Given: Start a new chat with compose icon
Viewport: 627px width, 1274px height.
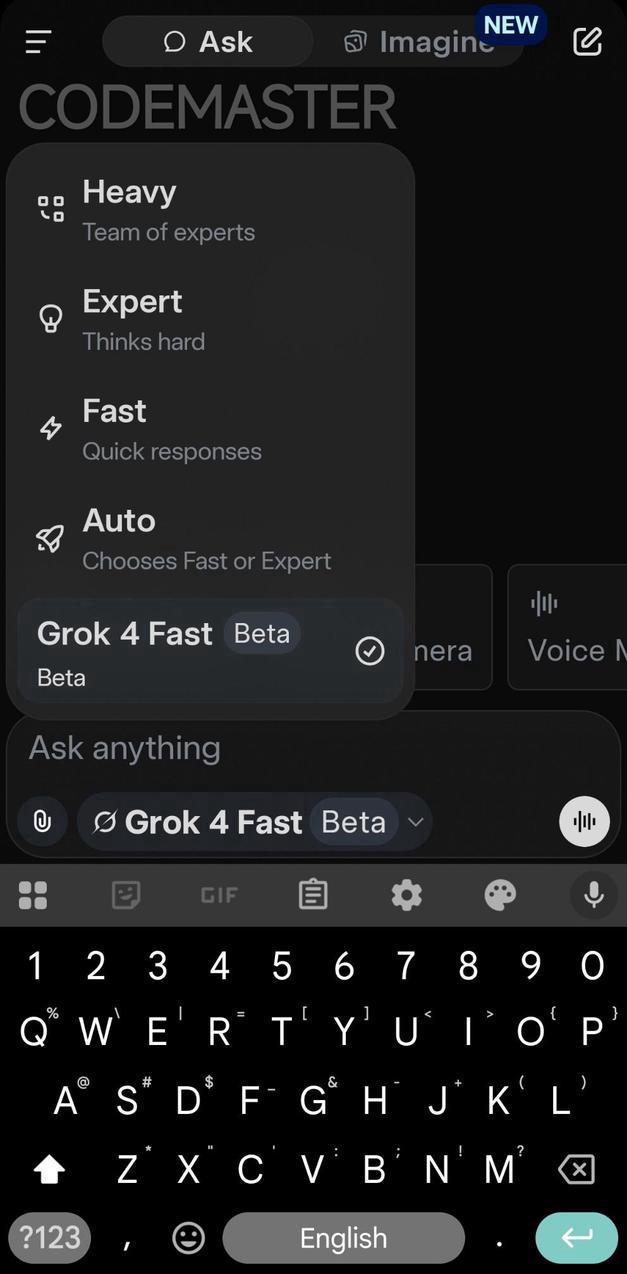Looking at the screenshot, I should 587,41.
